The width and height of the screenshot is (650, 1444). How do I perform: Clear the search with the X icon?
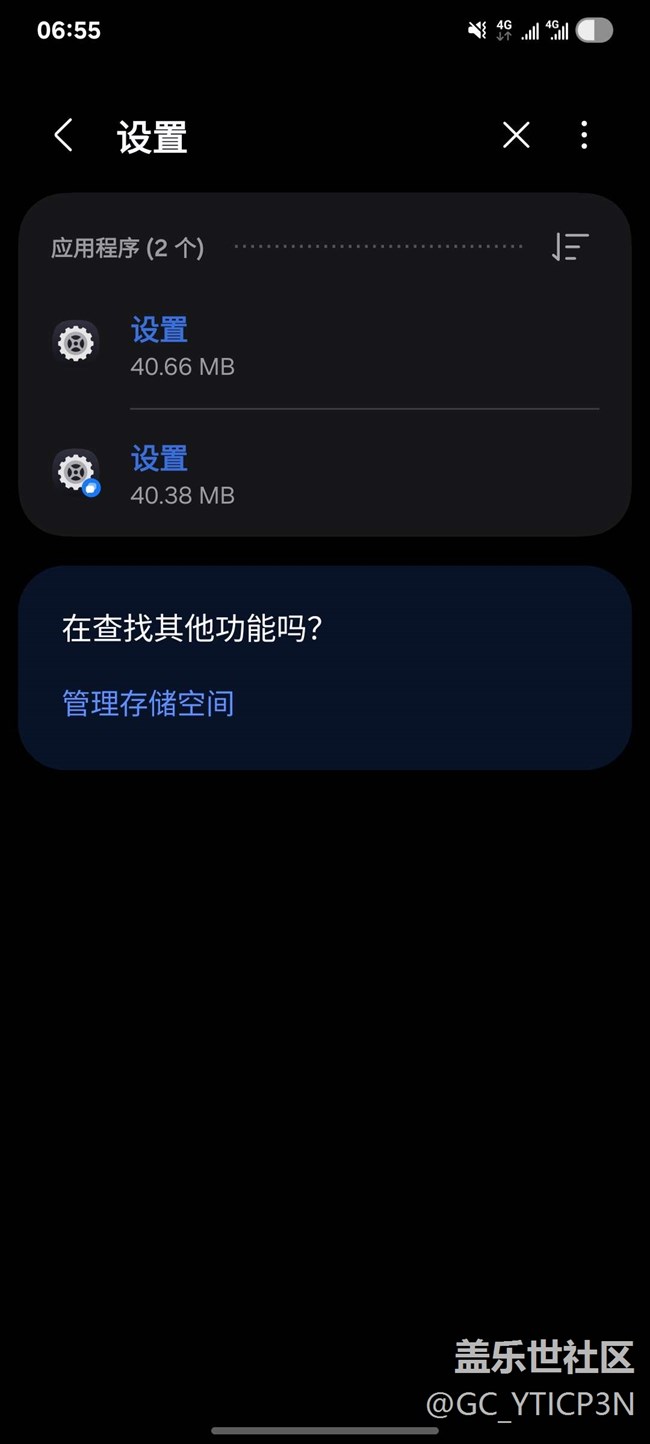516,135
